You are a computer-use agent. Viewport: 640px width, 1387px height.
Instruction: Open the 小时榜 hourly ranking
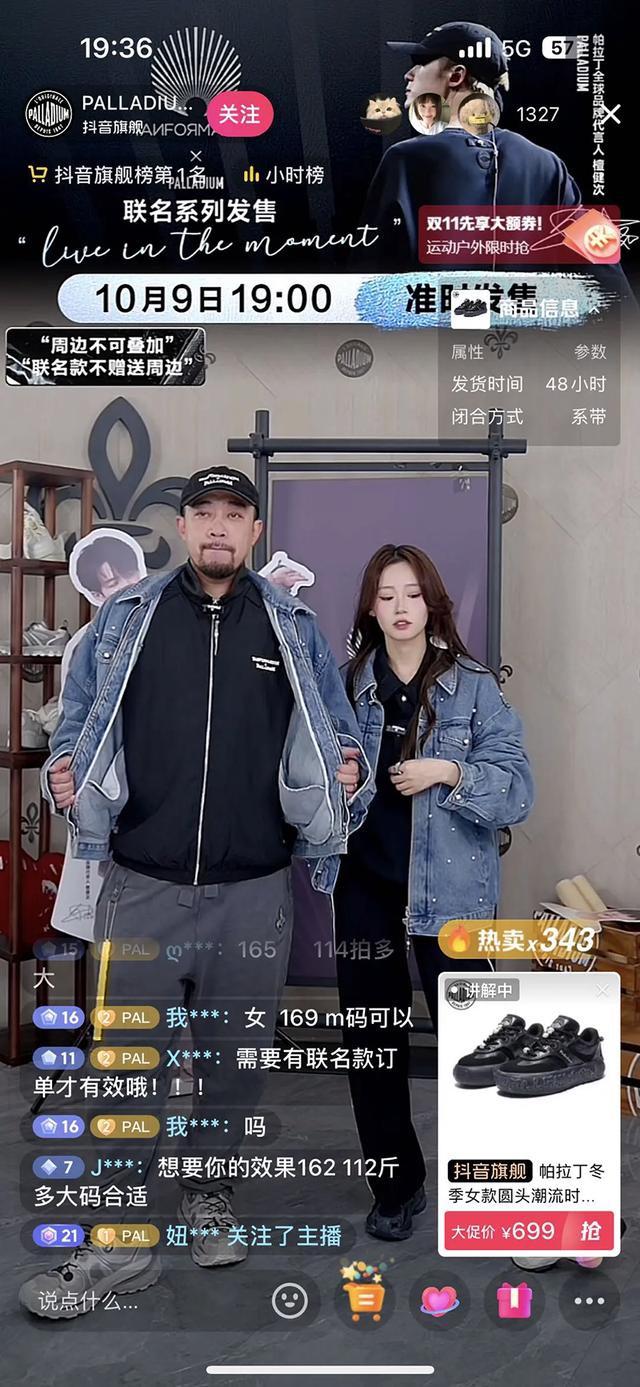click(284, 175)
